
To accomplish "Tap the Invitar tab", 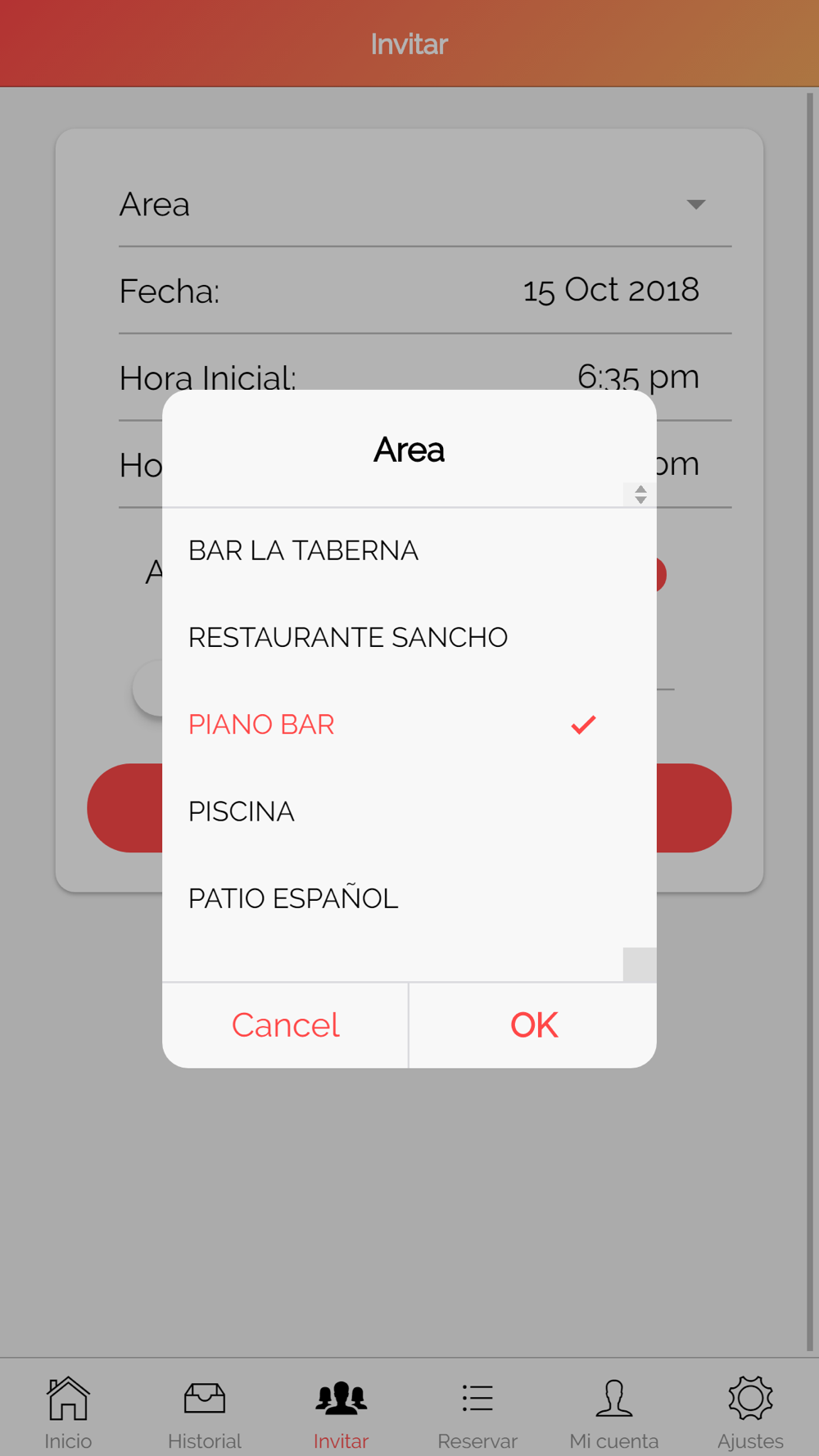I will coord(341,1412).
